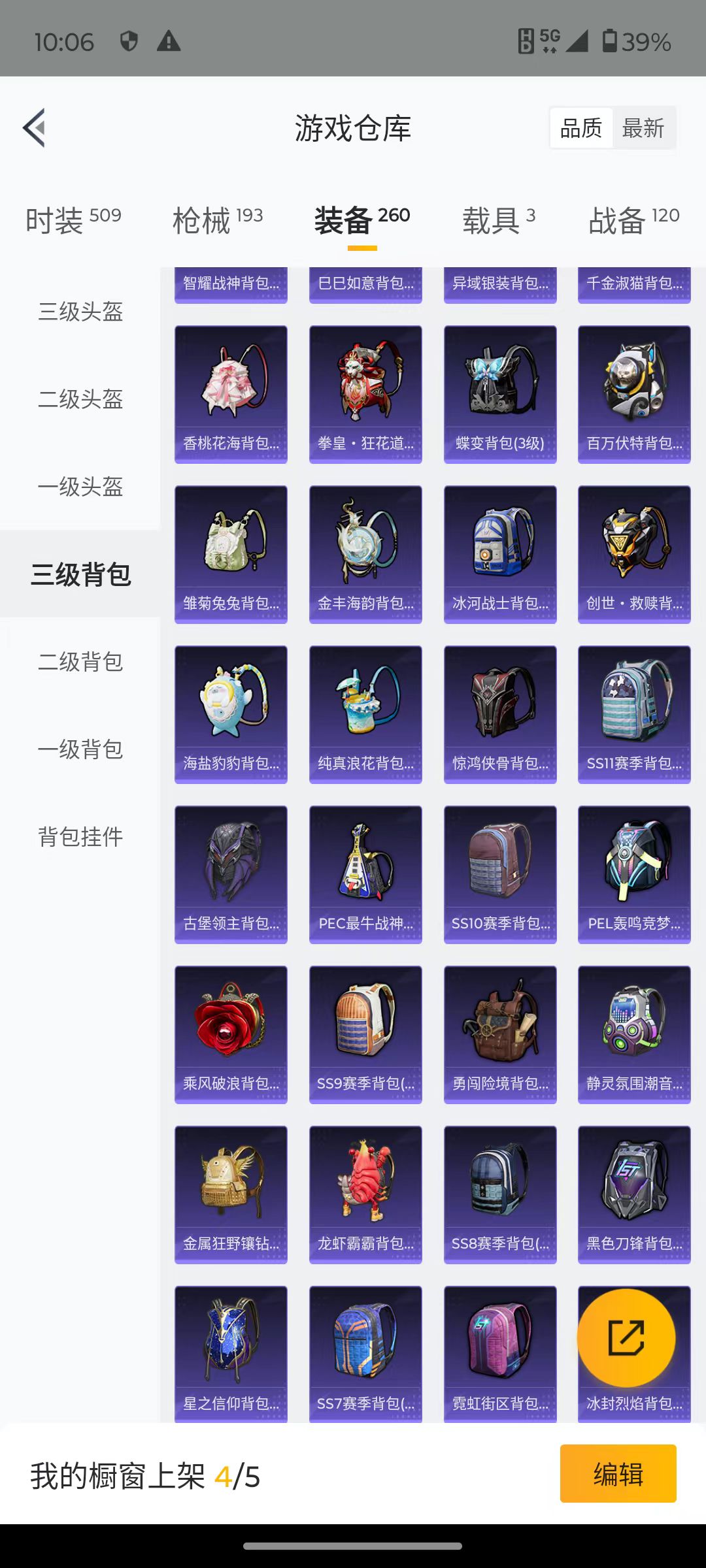The image size is (706, 1568).
Task: Choose the 二级背包 category
Action: pos(80,662)
